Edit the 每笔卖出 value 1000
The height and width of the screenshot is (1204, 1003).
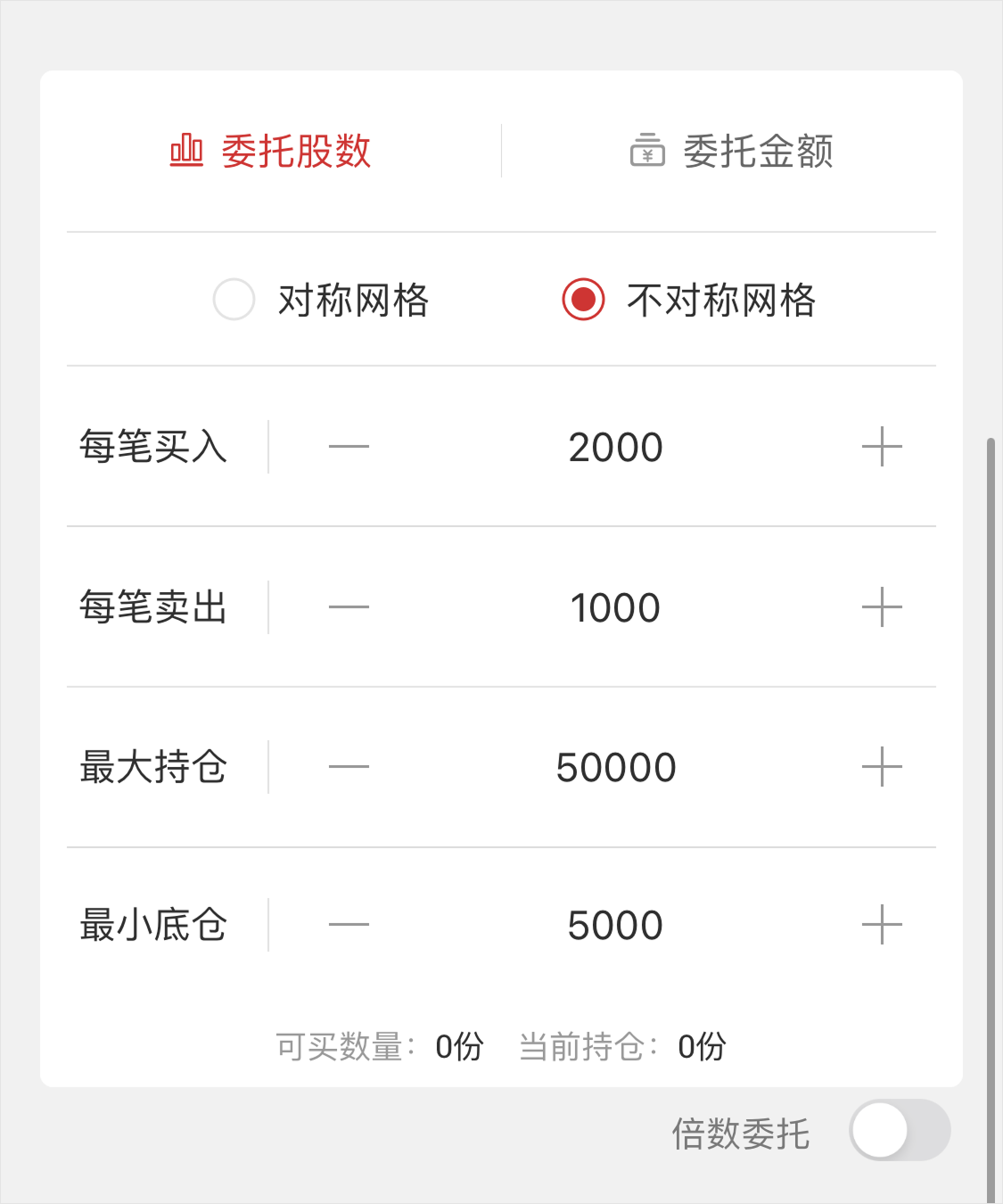[615, 607]
